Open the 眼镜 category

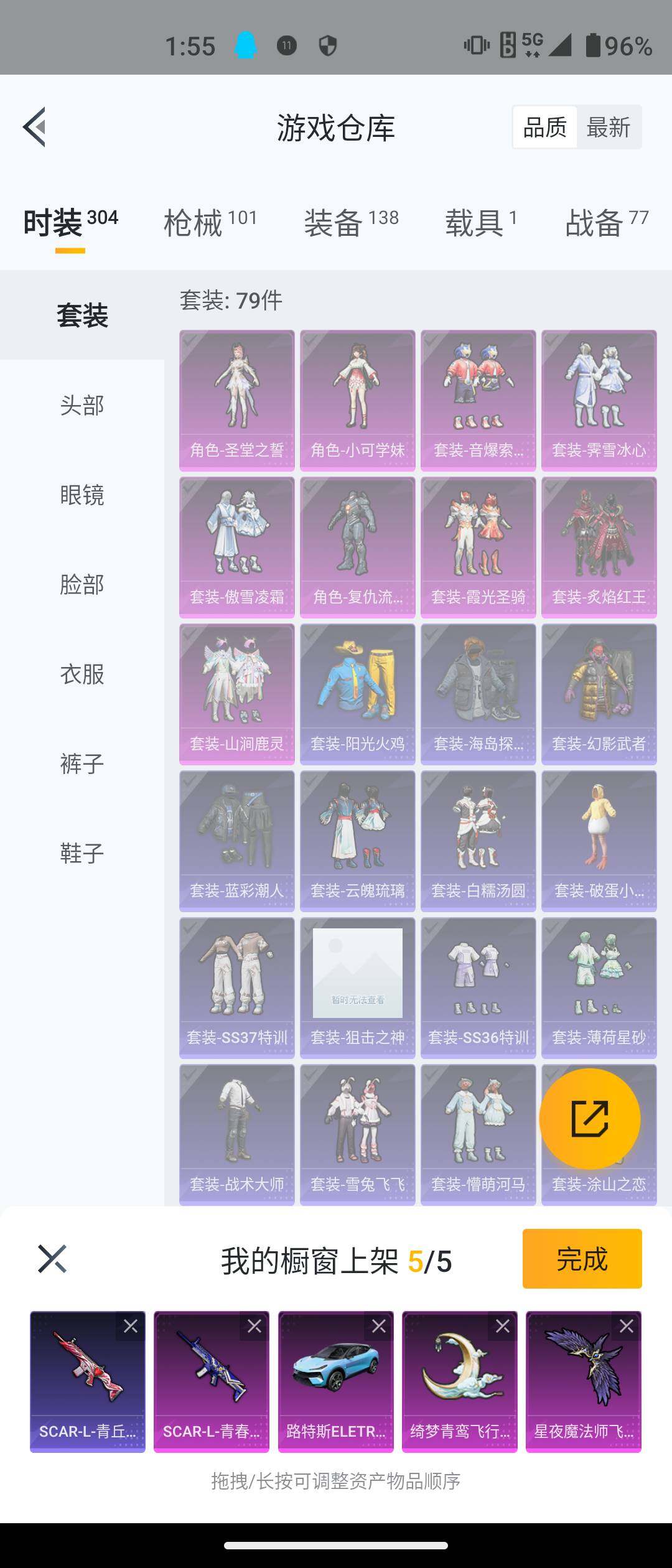click(81, 495)
